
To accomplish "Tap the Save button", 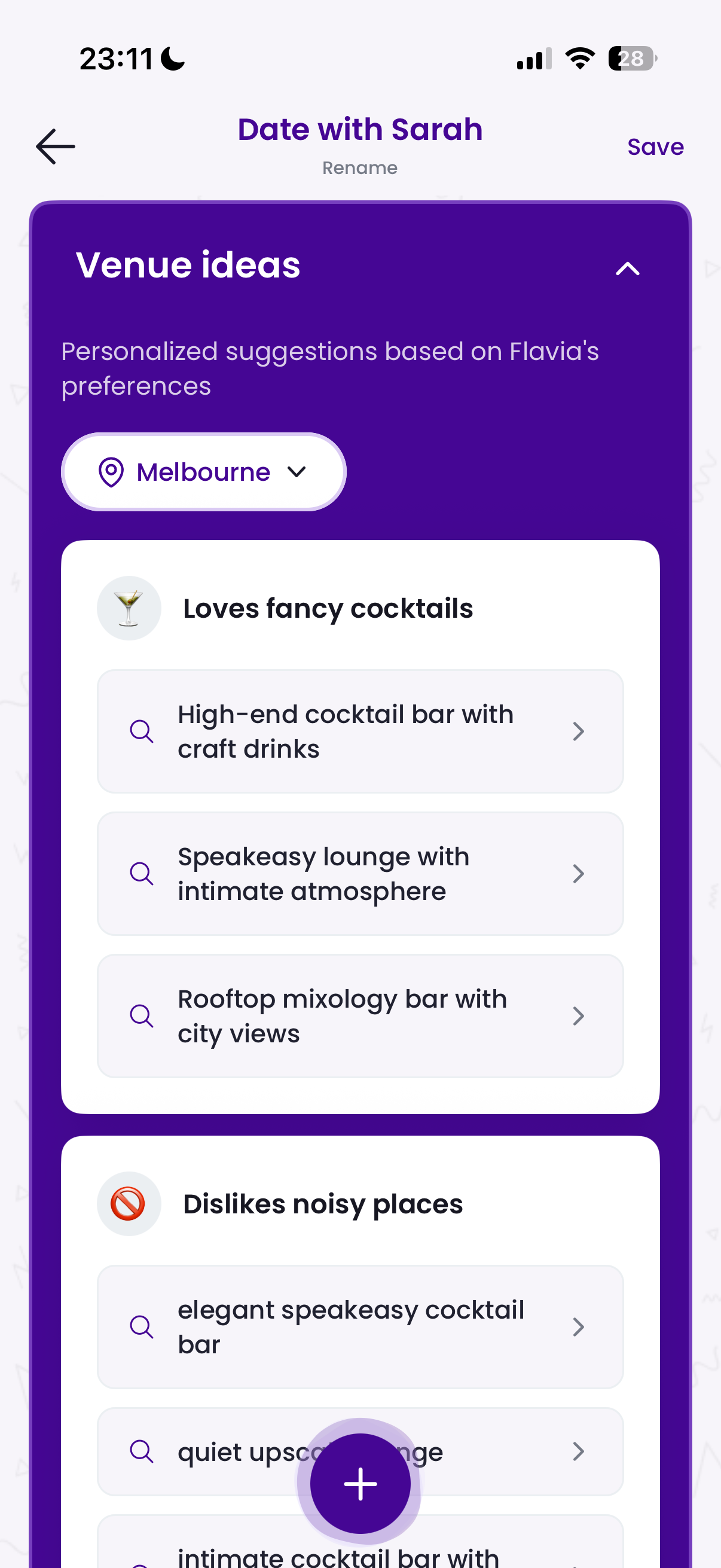I will coord(655,146).
